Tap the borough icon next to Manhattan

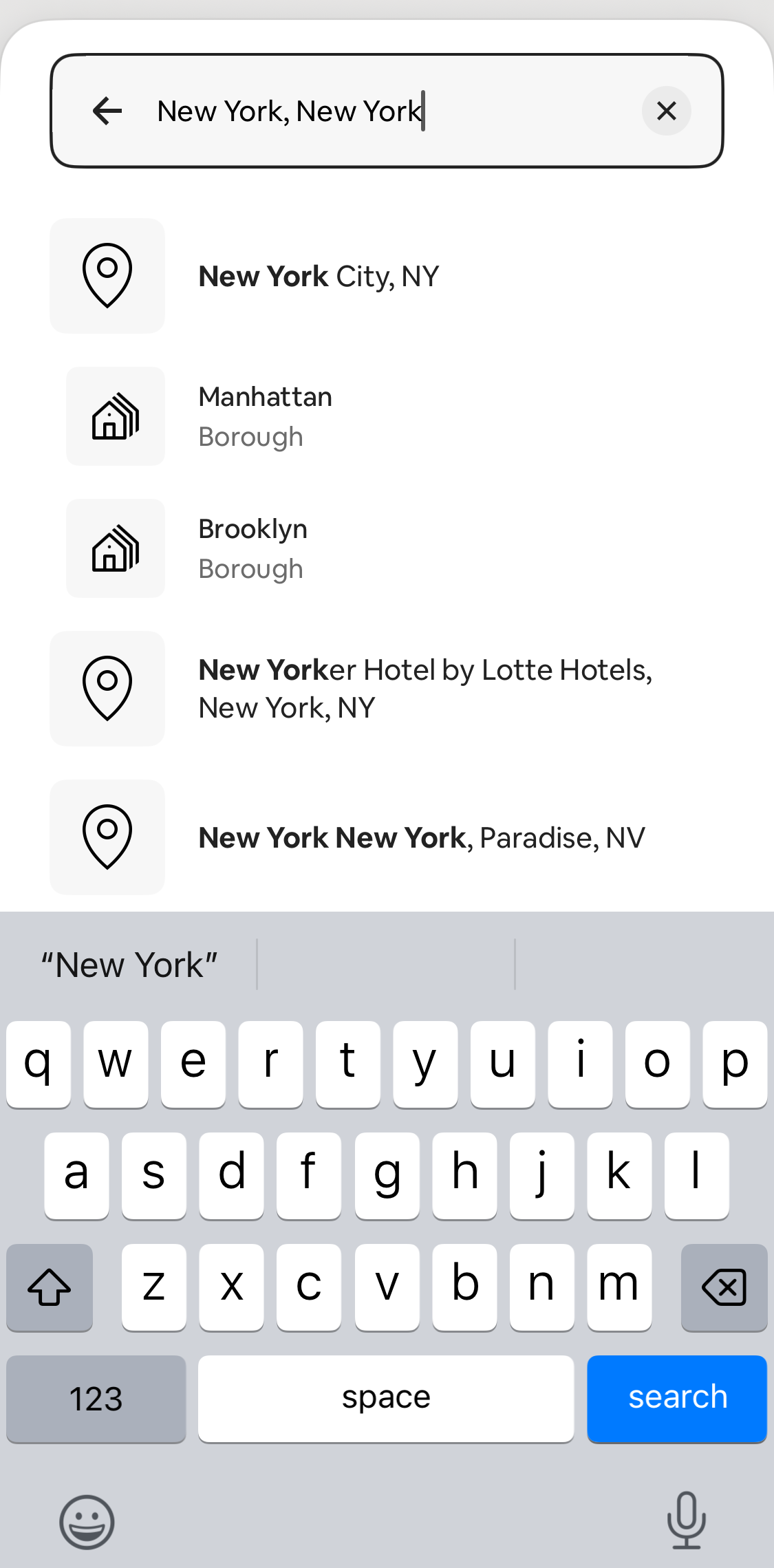point(115,416)
